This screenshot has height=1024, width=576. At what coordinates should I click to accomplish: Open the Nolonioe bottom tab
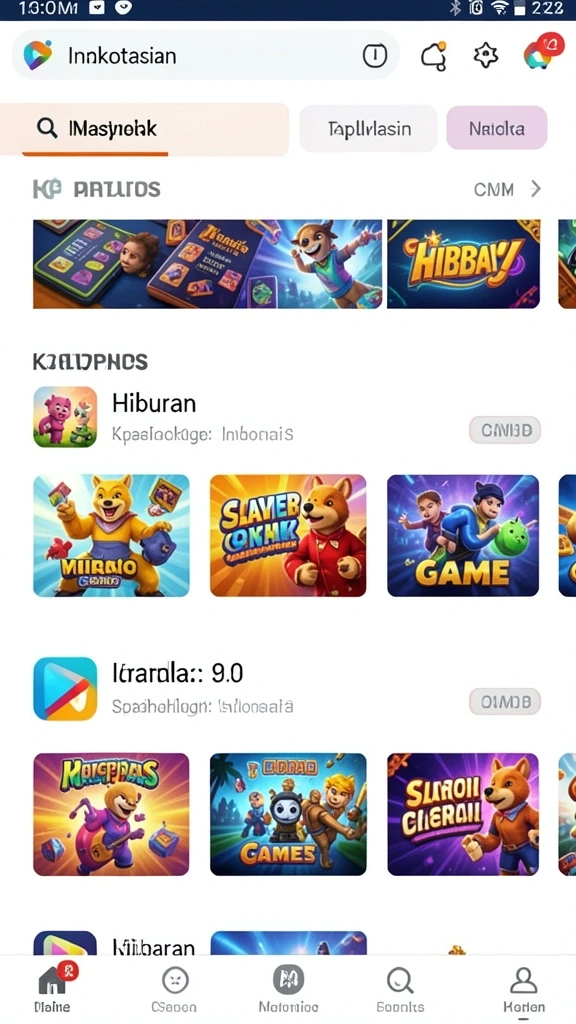tap(289, 988)
